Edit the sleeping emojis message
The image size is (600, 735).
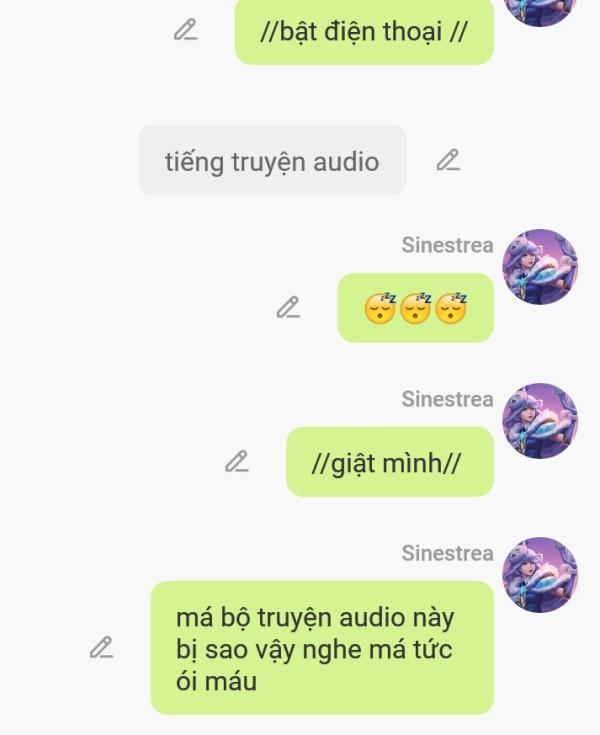288,308
